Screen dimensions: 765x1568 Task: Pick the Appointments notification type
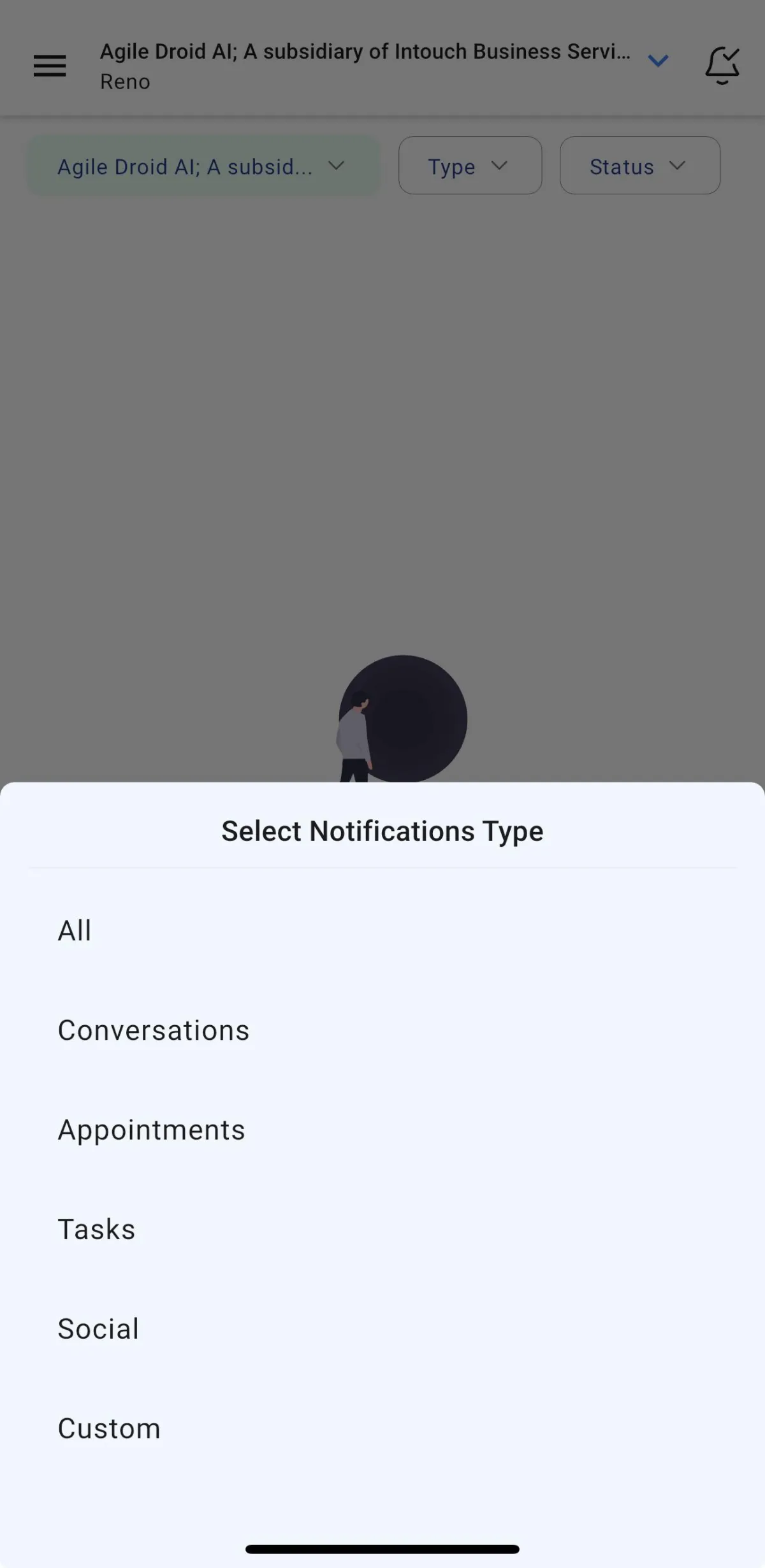point(382,1130)
